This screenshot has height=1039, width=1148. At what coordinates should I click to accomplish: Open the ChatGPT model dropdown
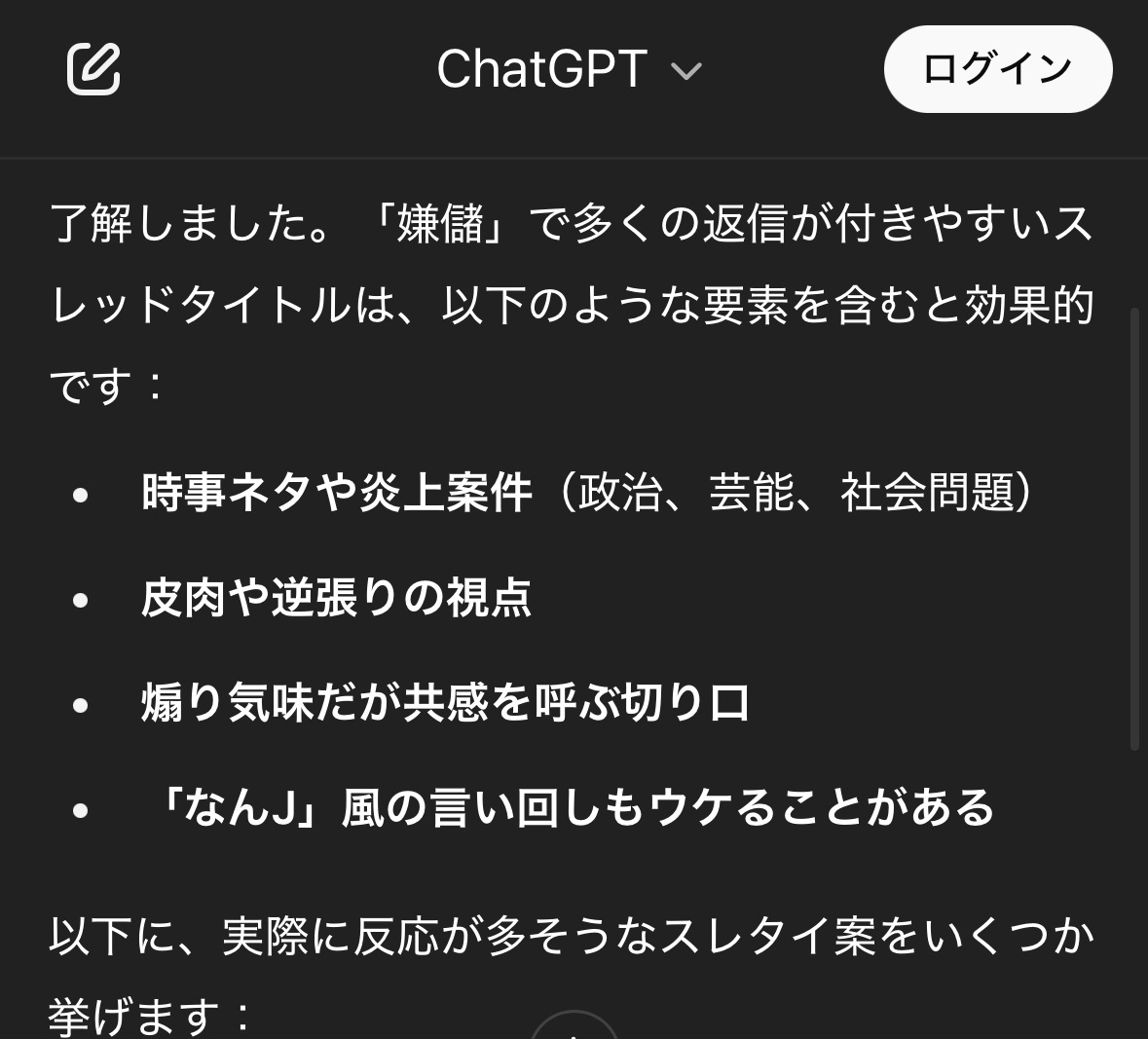(569, 70)
